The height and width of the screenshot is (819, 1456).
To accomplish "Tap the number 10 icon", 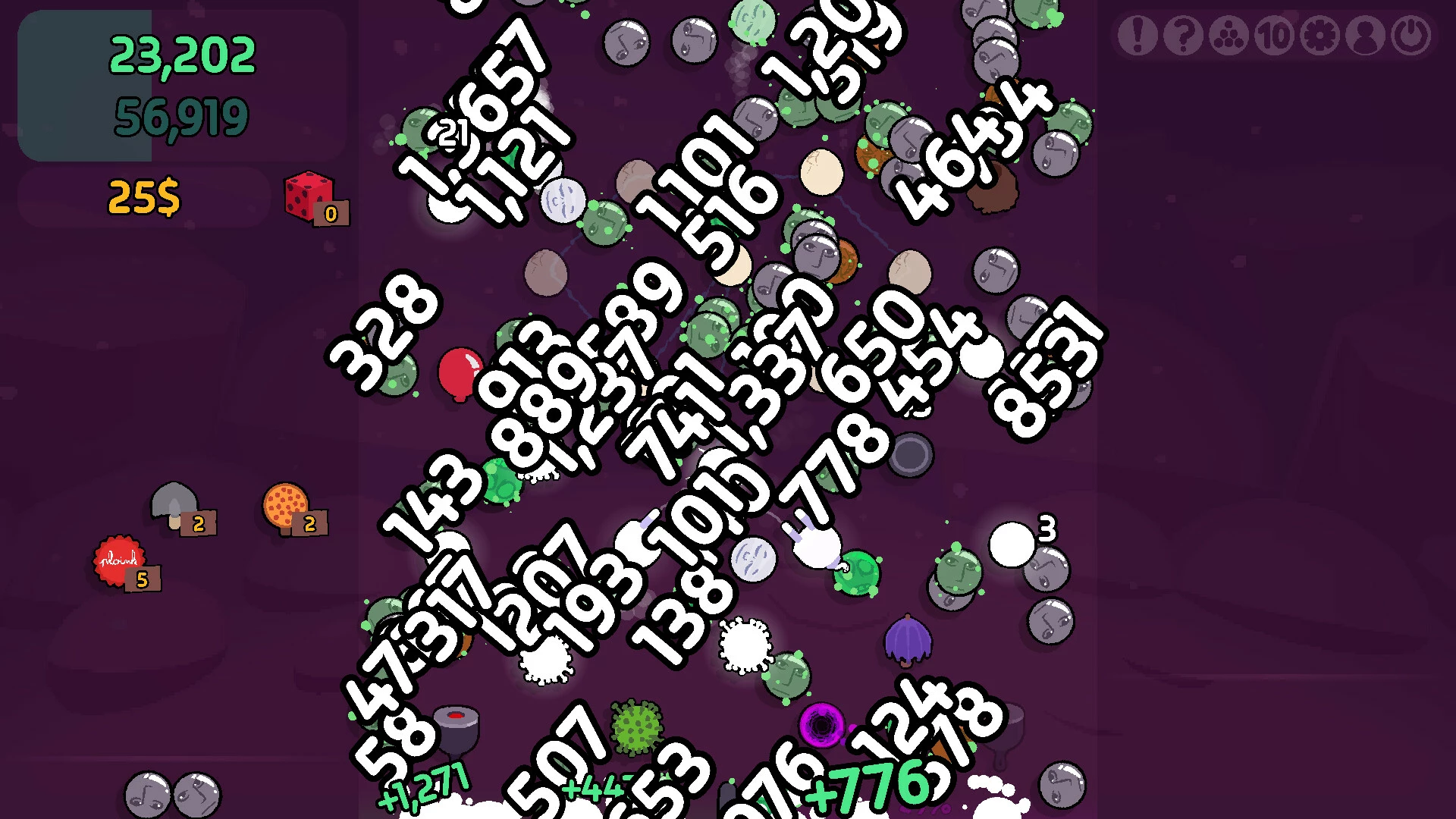I will 1274,36.
